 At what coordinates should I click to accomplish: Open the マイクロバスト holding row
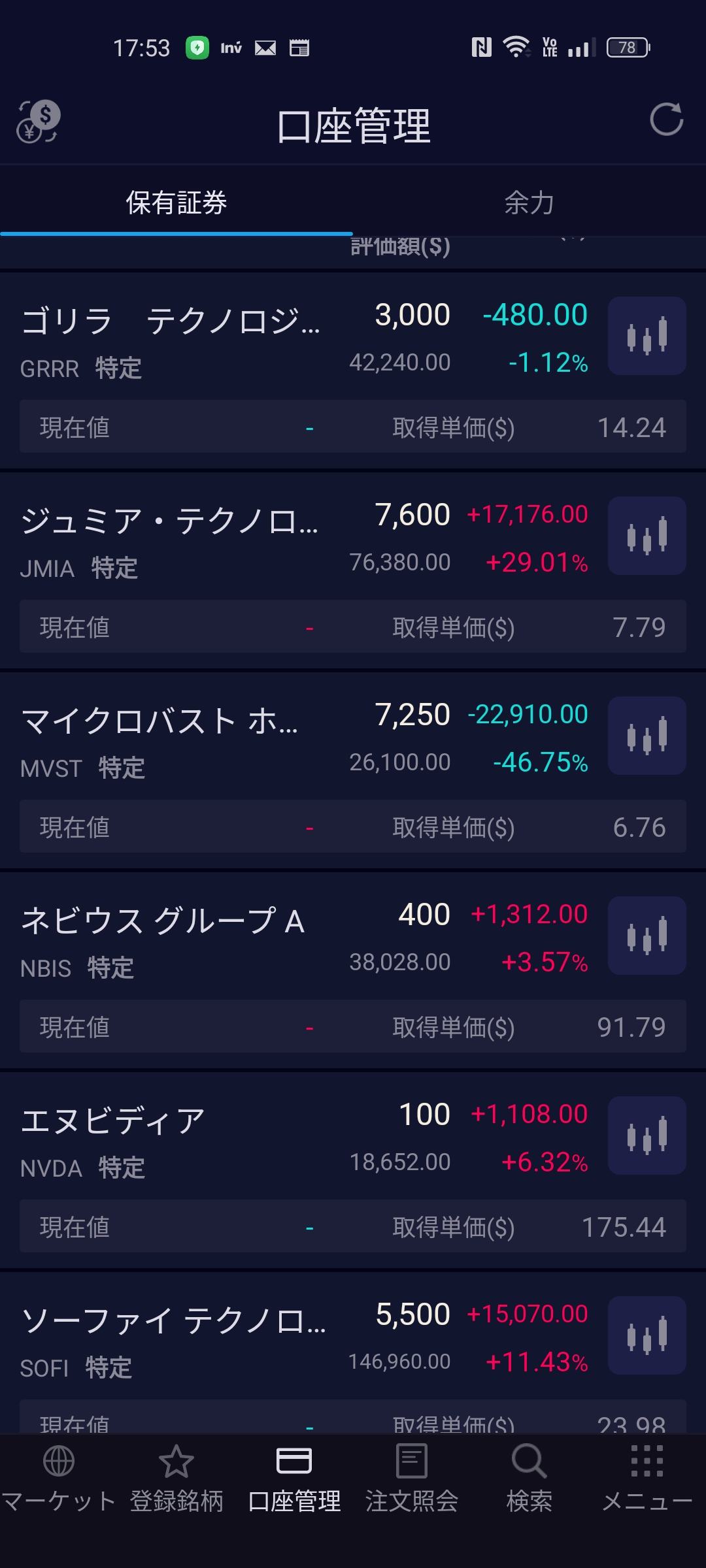[160, 721]
